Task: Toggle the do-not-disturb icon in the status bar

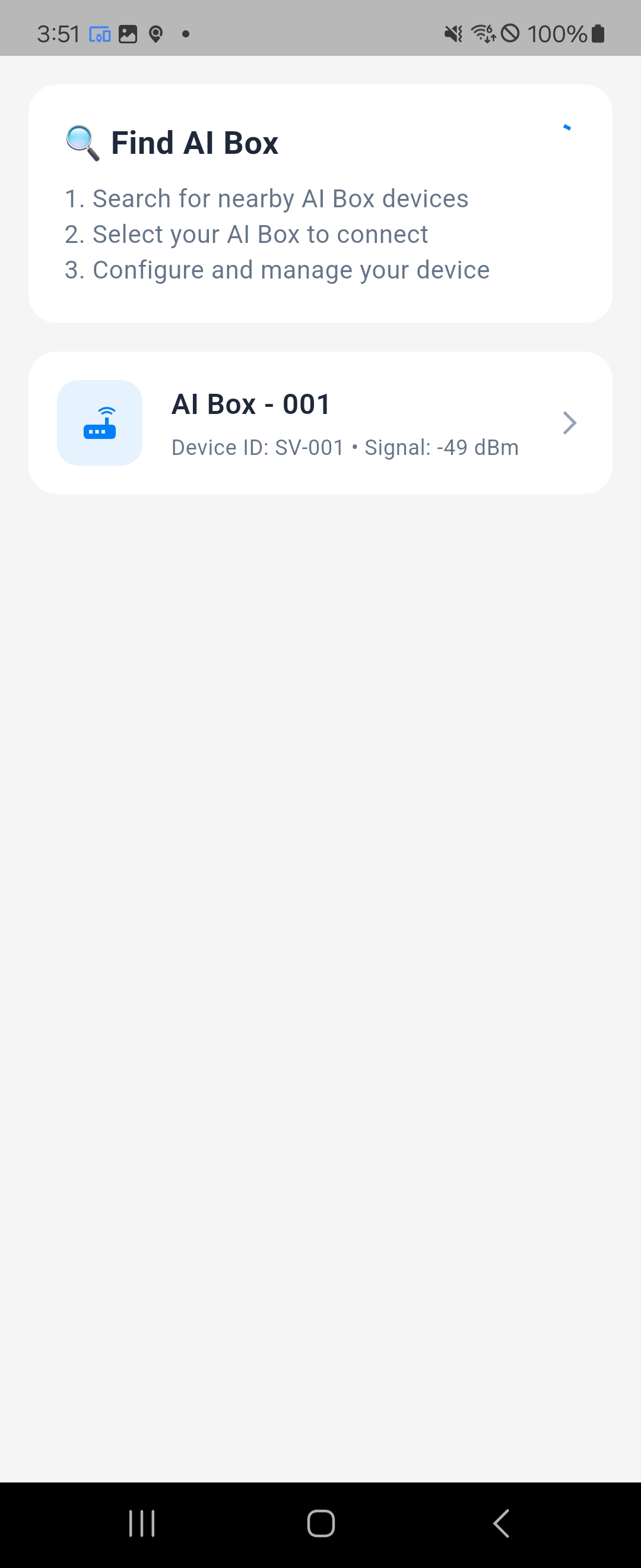Action: (512, 33)
